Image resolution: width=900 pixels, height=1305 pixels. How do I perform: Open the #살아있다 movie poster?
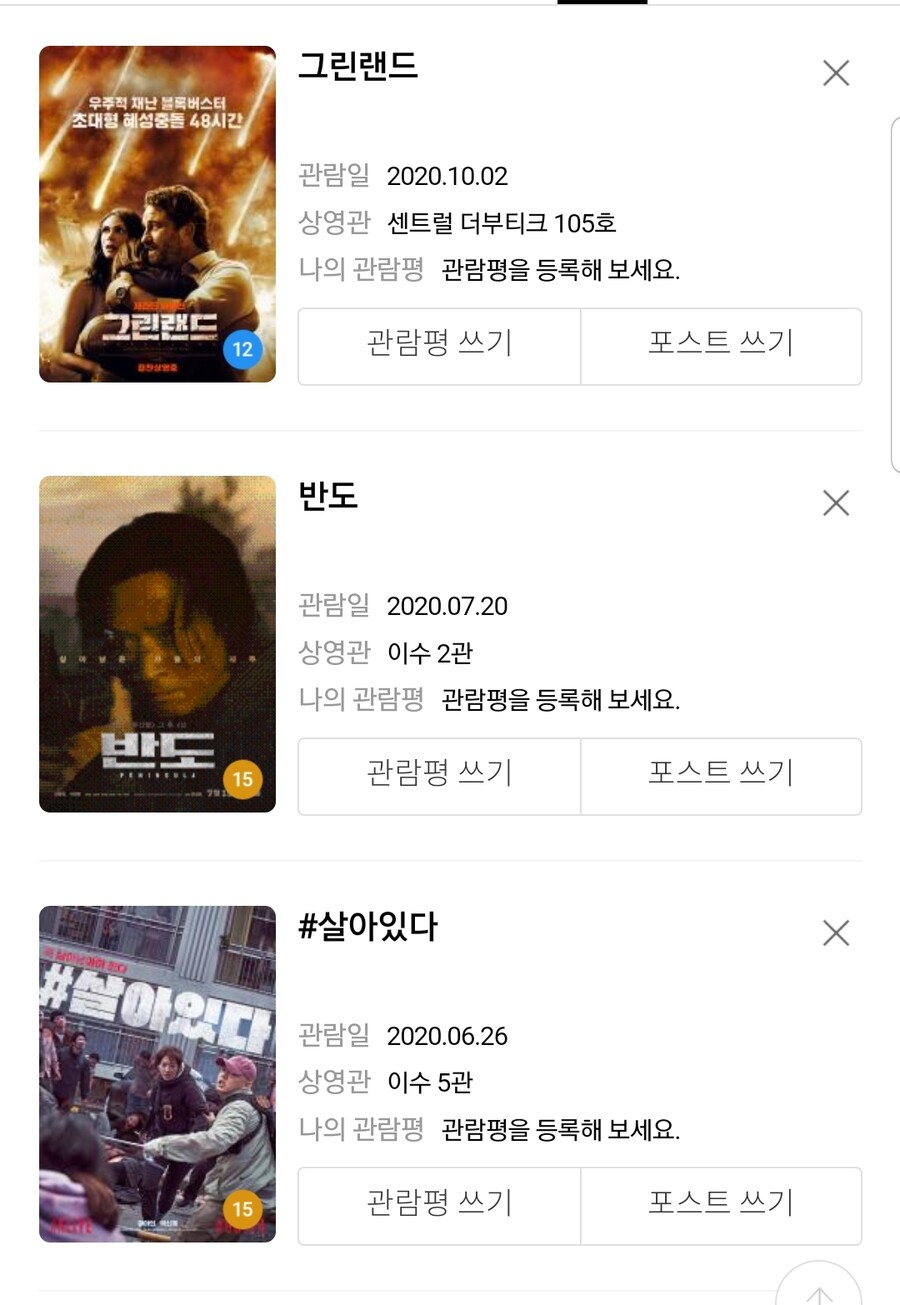pos(157,1074)
